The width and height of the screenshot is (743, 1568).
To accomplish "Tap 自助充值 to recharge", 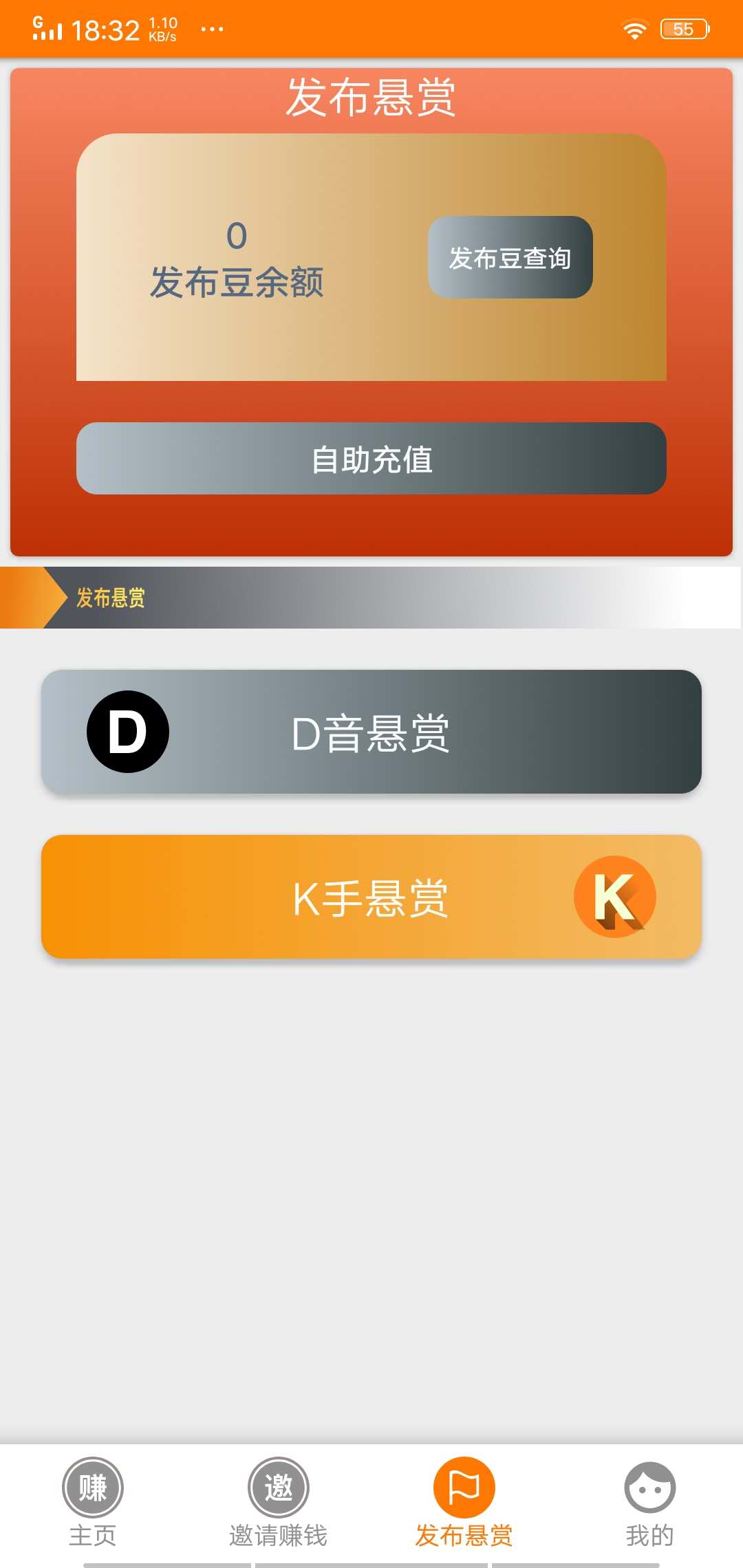I will click(371, 459).
